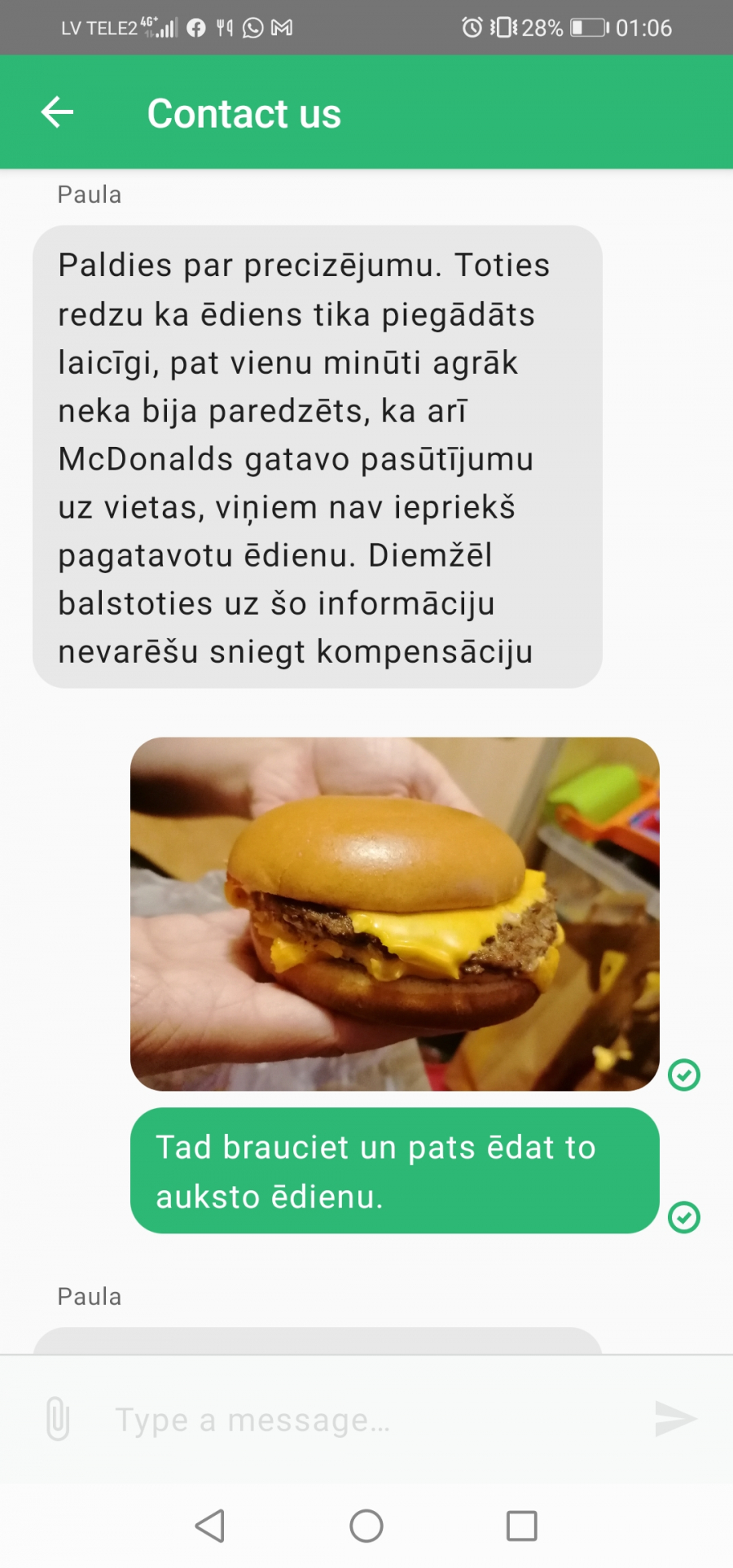
Task: Tap the system back button
Action: [210, 1526]
